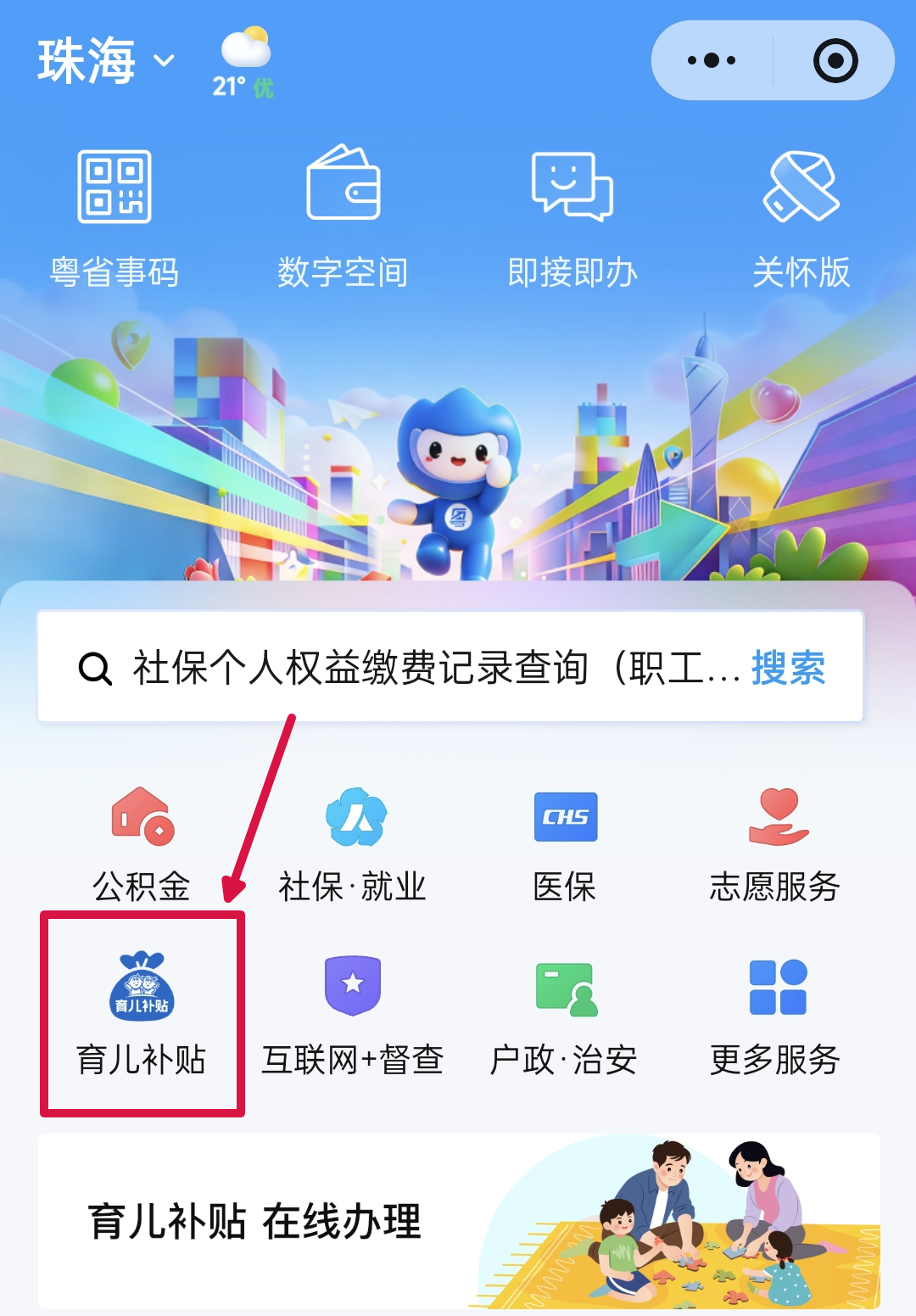Open 户政·治安 services
This screenshot has width=916, height=1316.
(x=565, y=1015)
